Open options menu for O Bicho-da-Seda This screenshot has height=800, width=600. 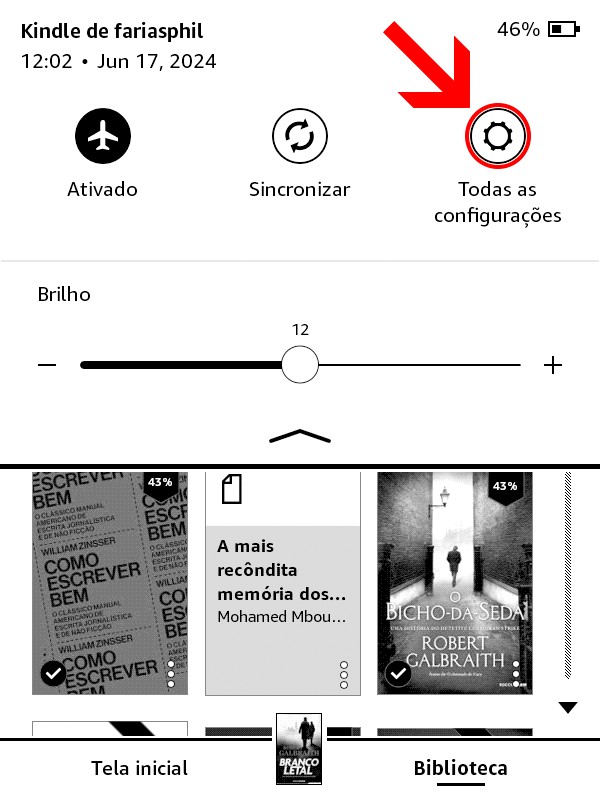516,674
